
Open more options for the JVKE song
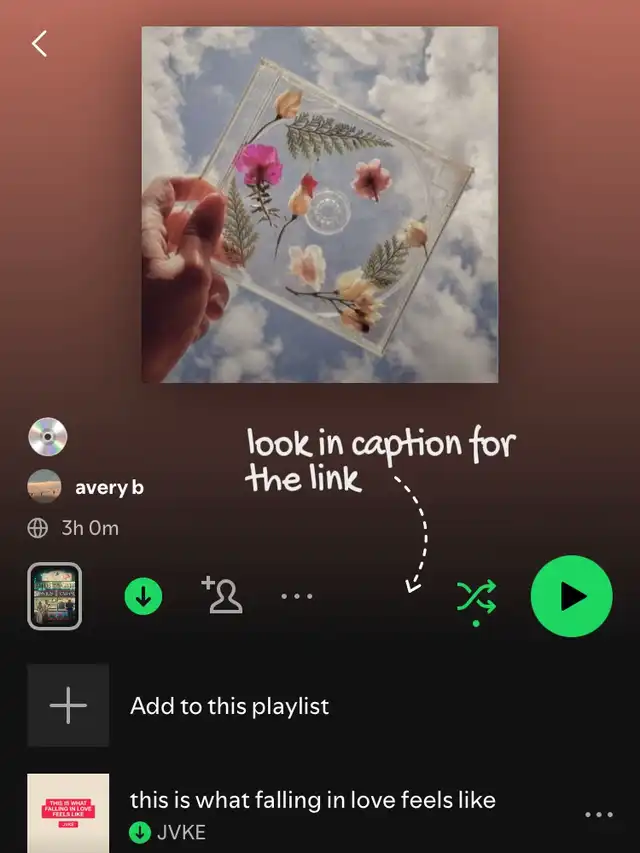coord(599,814)
